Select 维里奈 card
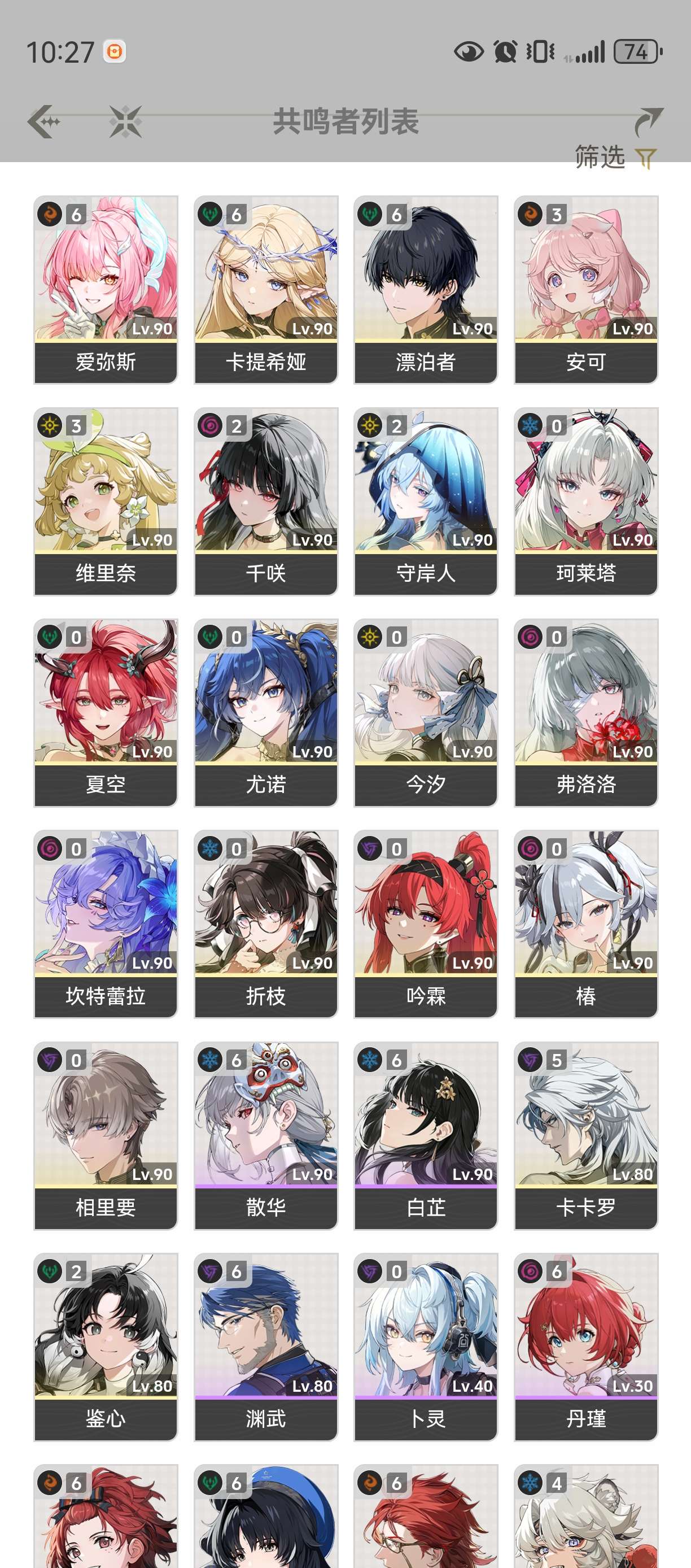The image size is (691, 1568). 106,501
